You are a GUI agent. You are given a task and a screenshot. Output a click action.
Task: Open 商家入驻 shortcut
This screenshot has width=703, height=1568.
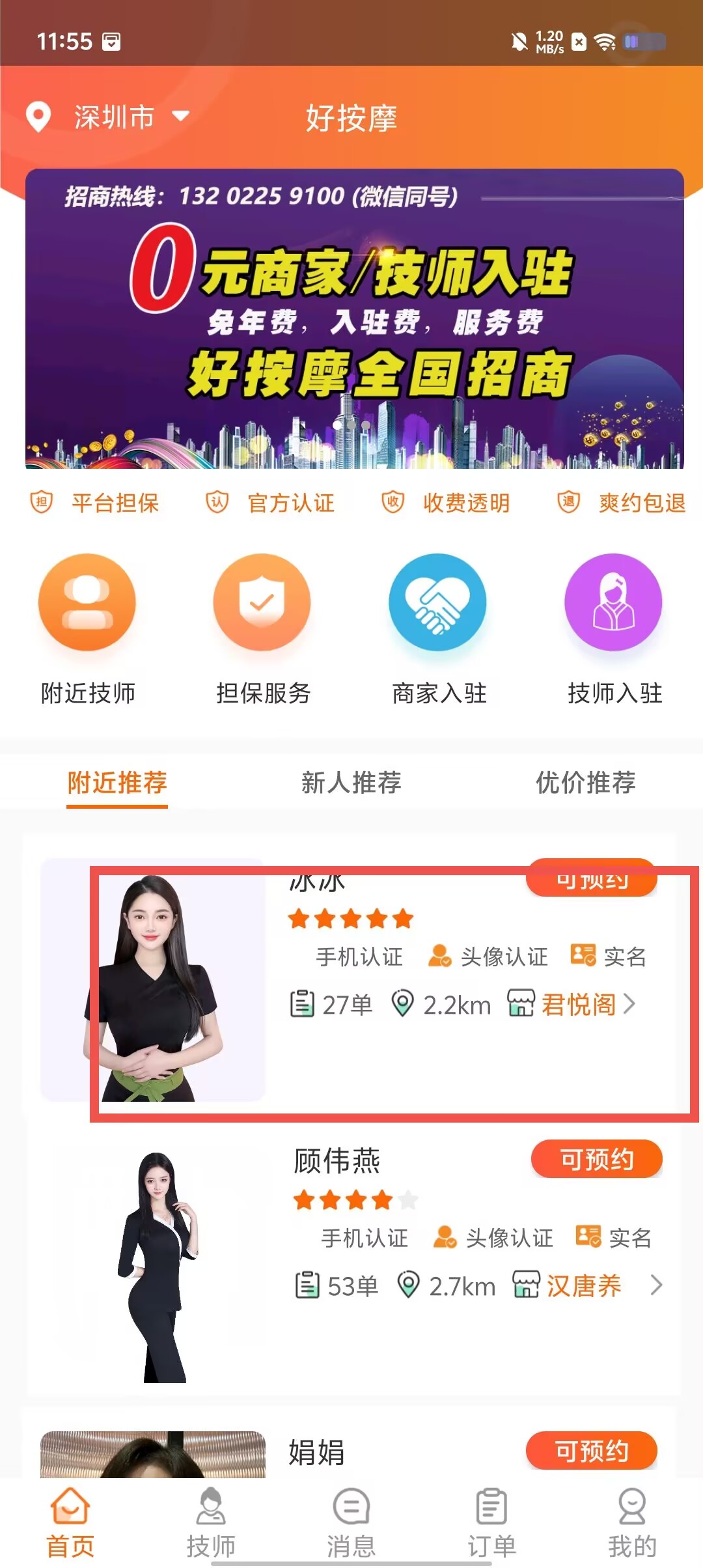439,630
